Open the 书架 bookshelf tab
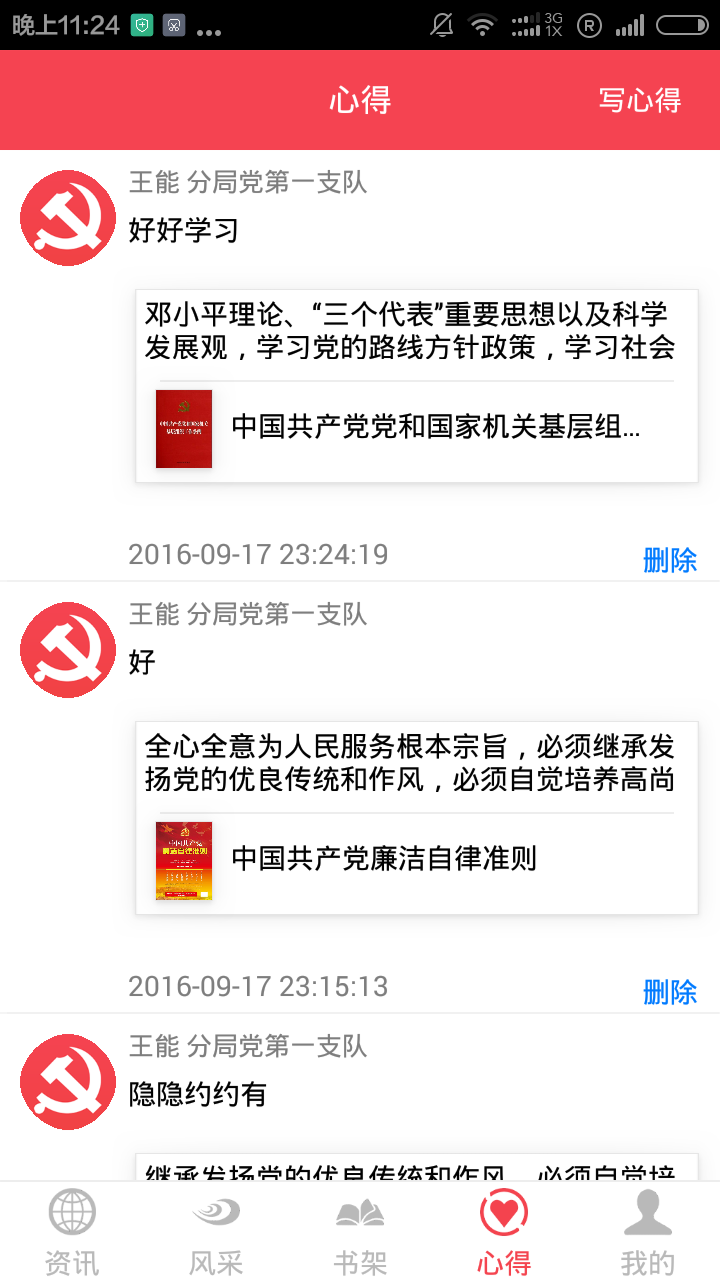Image resolution: width=720 pixels, height=1280 pixels. coord(360,1232)
